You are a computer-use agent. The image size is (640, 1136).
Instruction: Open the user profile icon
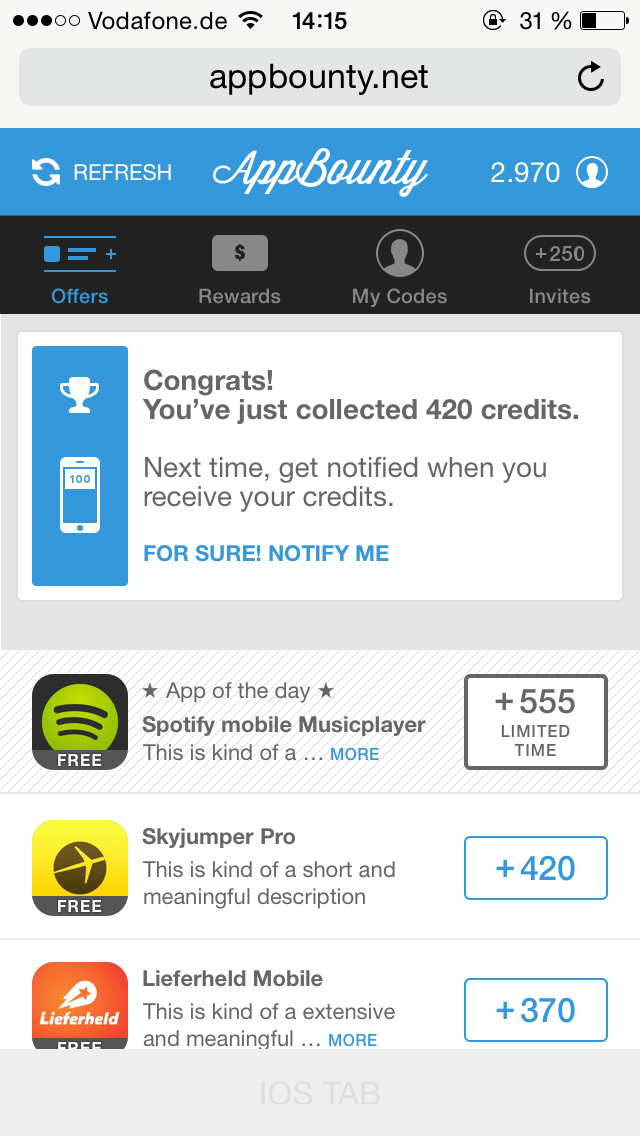coord(591,172)
